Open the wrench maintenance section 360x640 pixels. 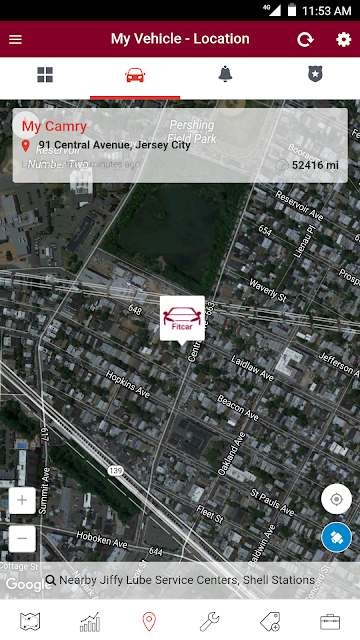(x=209, y=622)
